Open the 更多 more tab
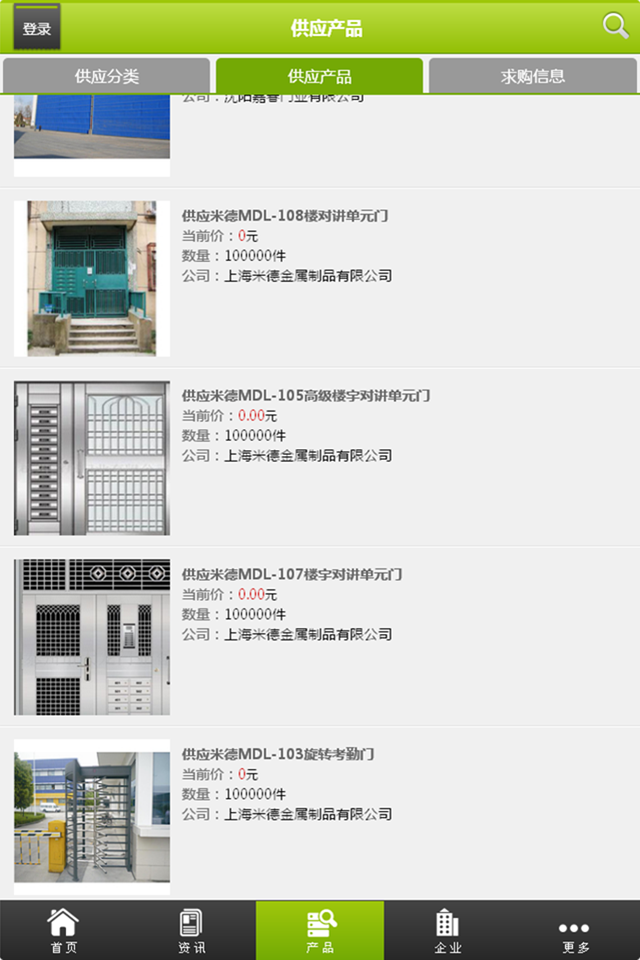The height and width of the screenshot is (960, 640). point(575,931)
